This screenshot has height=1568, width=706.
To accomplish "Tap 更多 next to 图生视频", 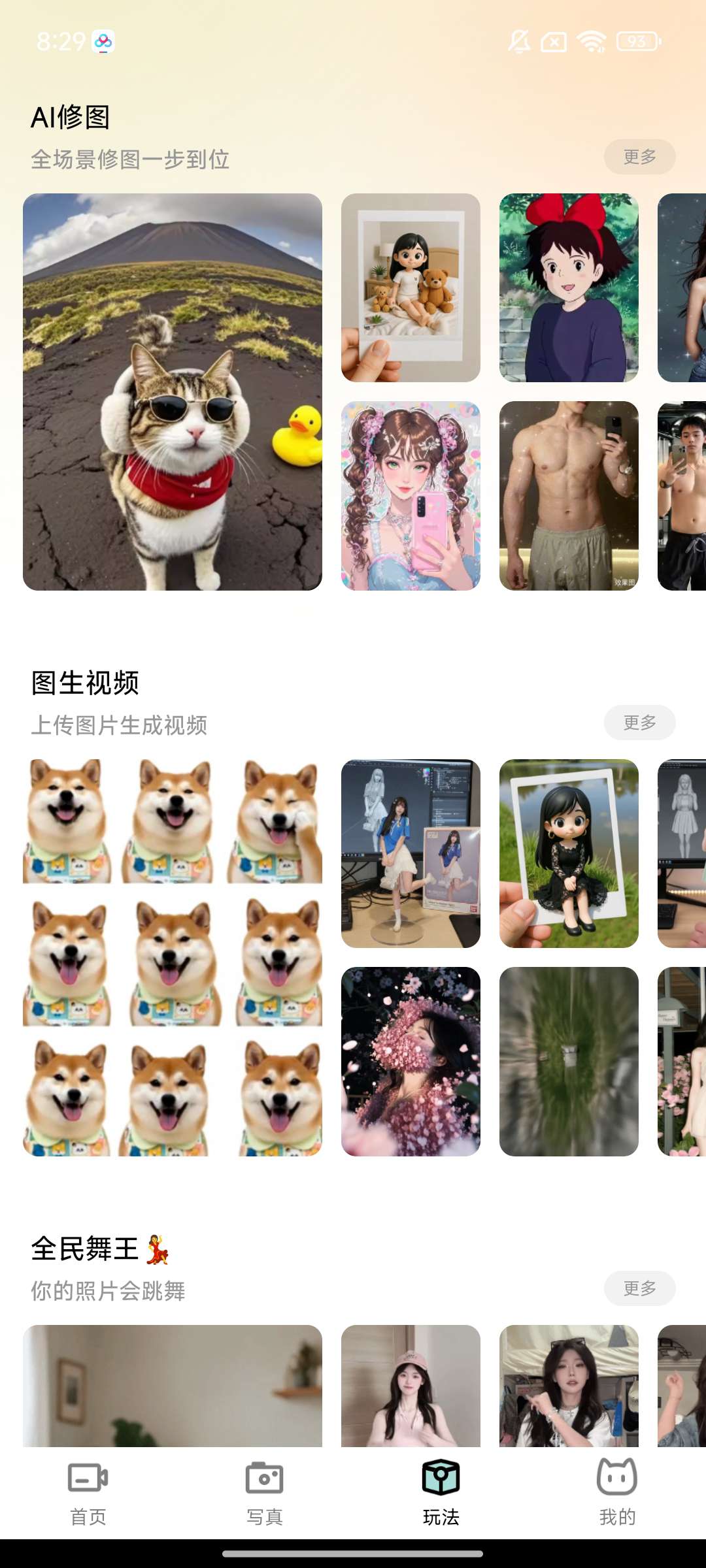I will (x=639, y=723).
